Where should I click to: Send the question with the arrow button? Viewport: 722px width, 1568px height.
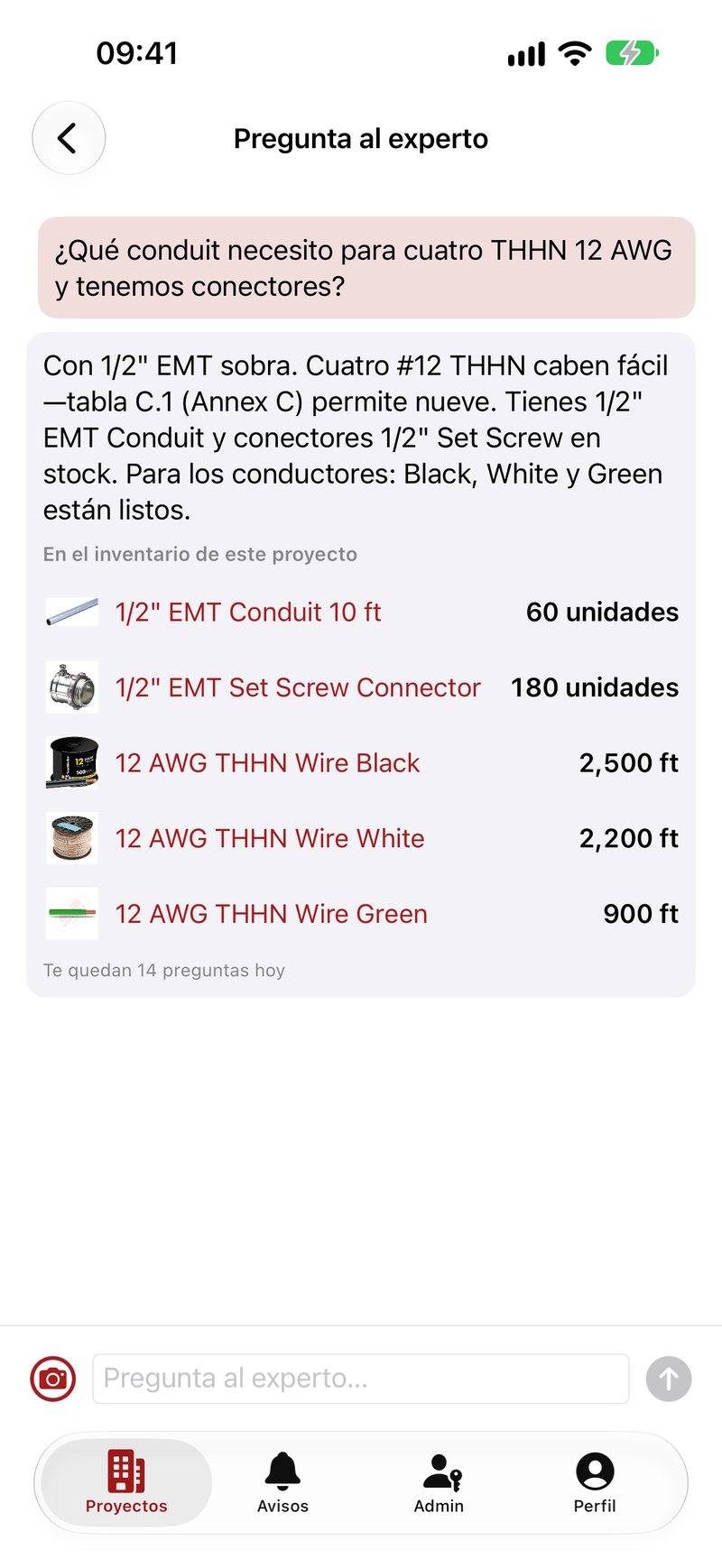pos(669,1379)
